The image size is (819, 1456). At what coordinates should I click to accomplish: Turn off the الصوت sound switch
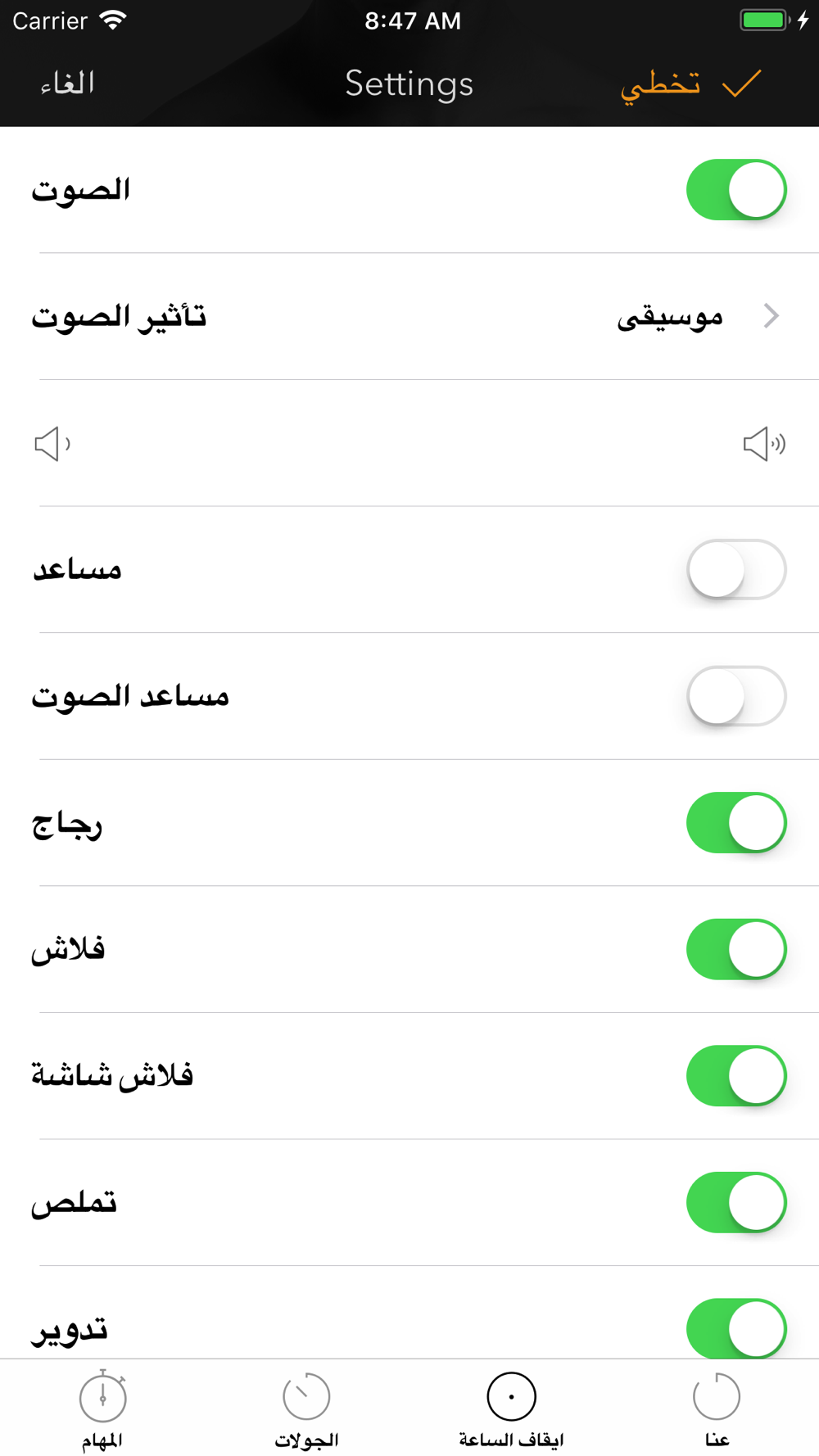point(736,190)
